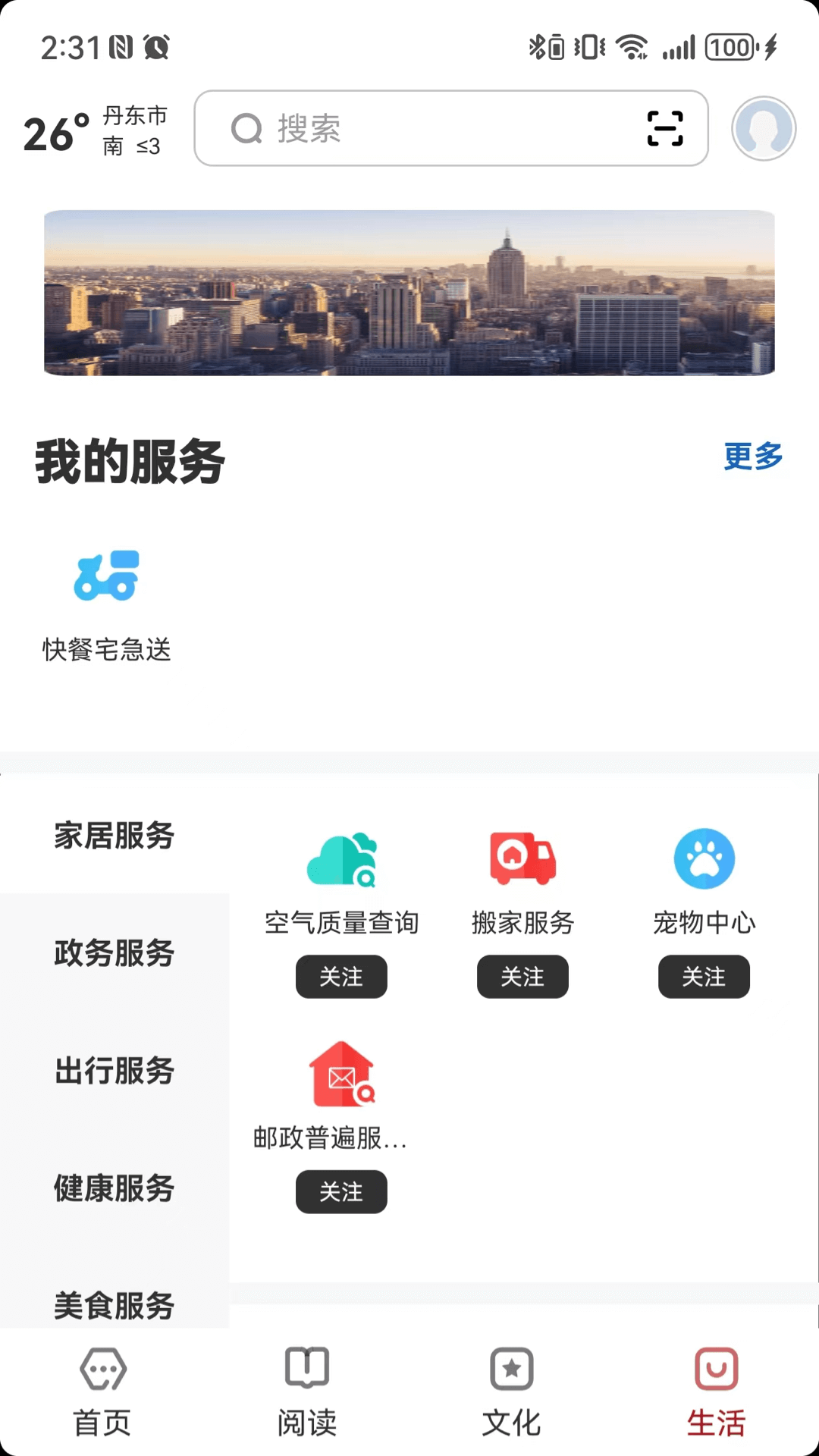Open the city skyline banner
Viewport: 819px width, 1456px height.
click(409, 293)
